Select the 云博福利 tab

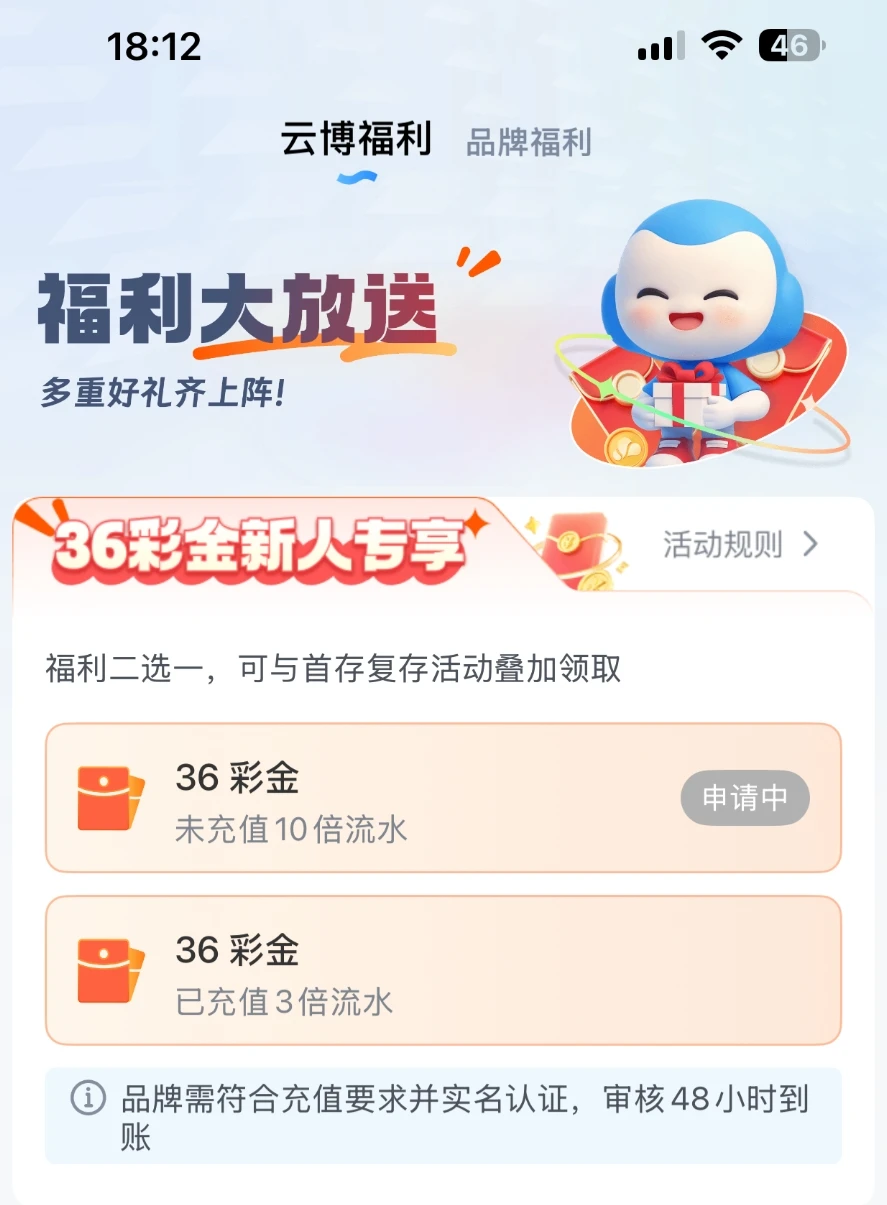(356, 141)
